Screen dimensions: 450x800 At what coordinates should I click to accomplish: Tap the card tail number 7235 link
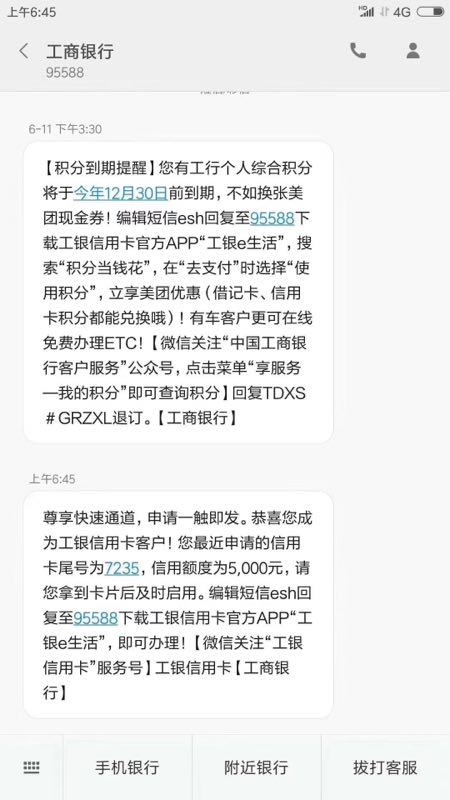(121, 567)
